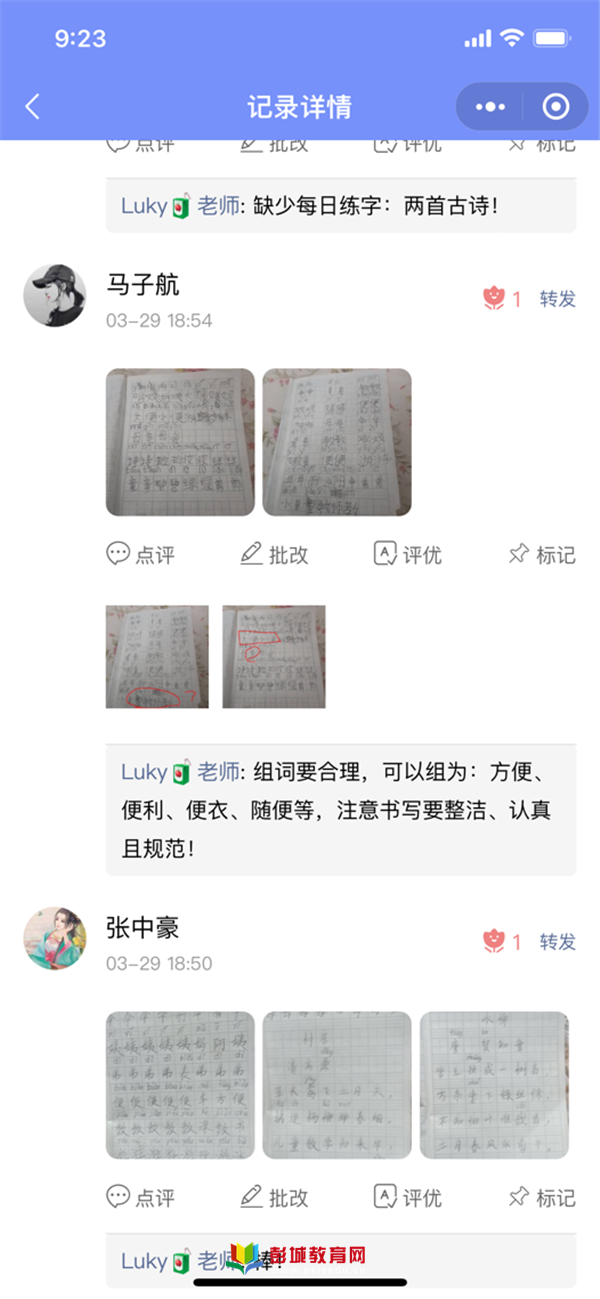View first corrected image for 马子航
This screenshot has width=600, height=1299.
(x=157, y=656)
